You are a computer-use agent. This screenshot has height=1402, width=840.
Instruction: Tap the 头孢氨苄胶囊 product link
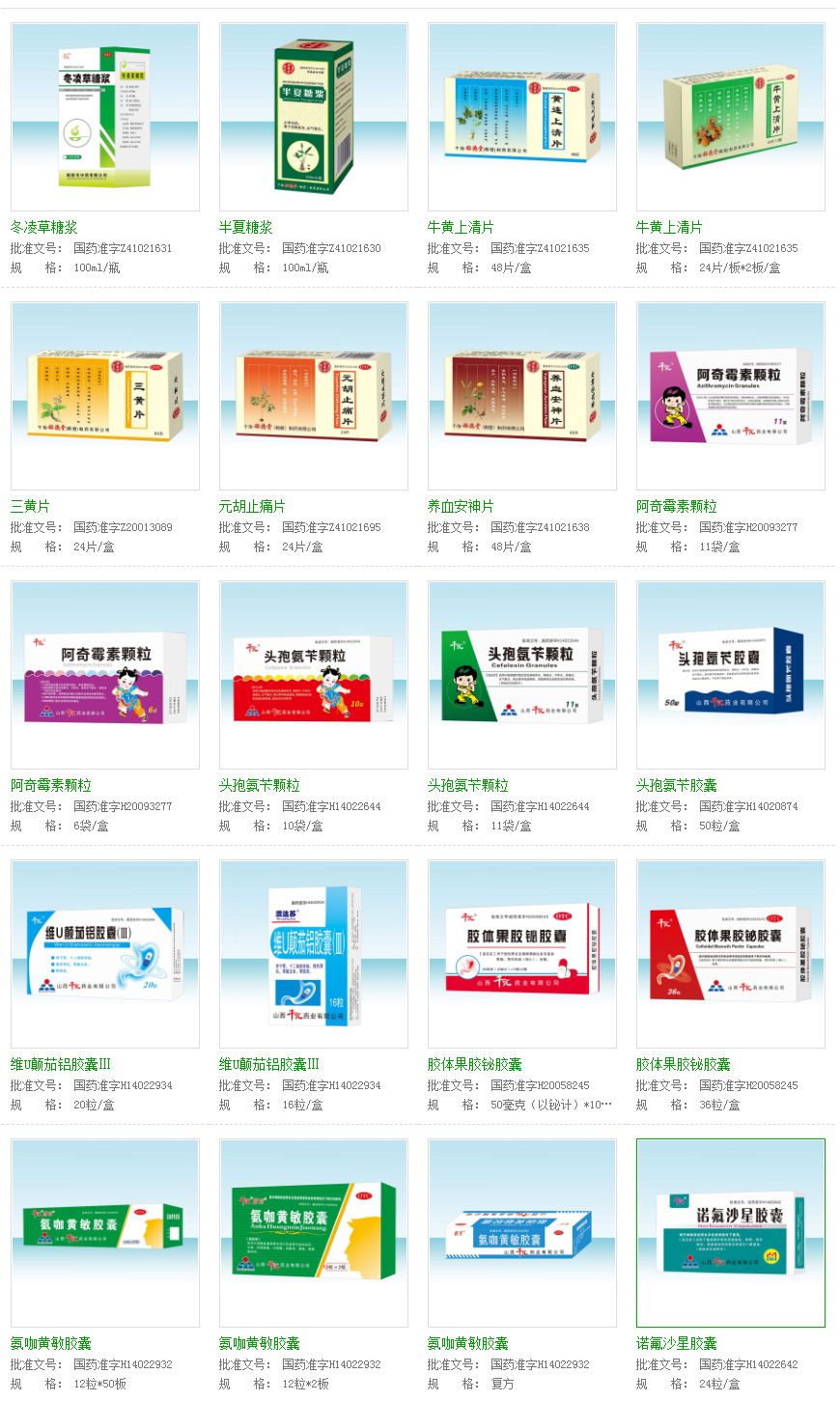coord(676,786)
